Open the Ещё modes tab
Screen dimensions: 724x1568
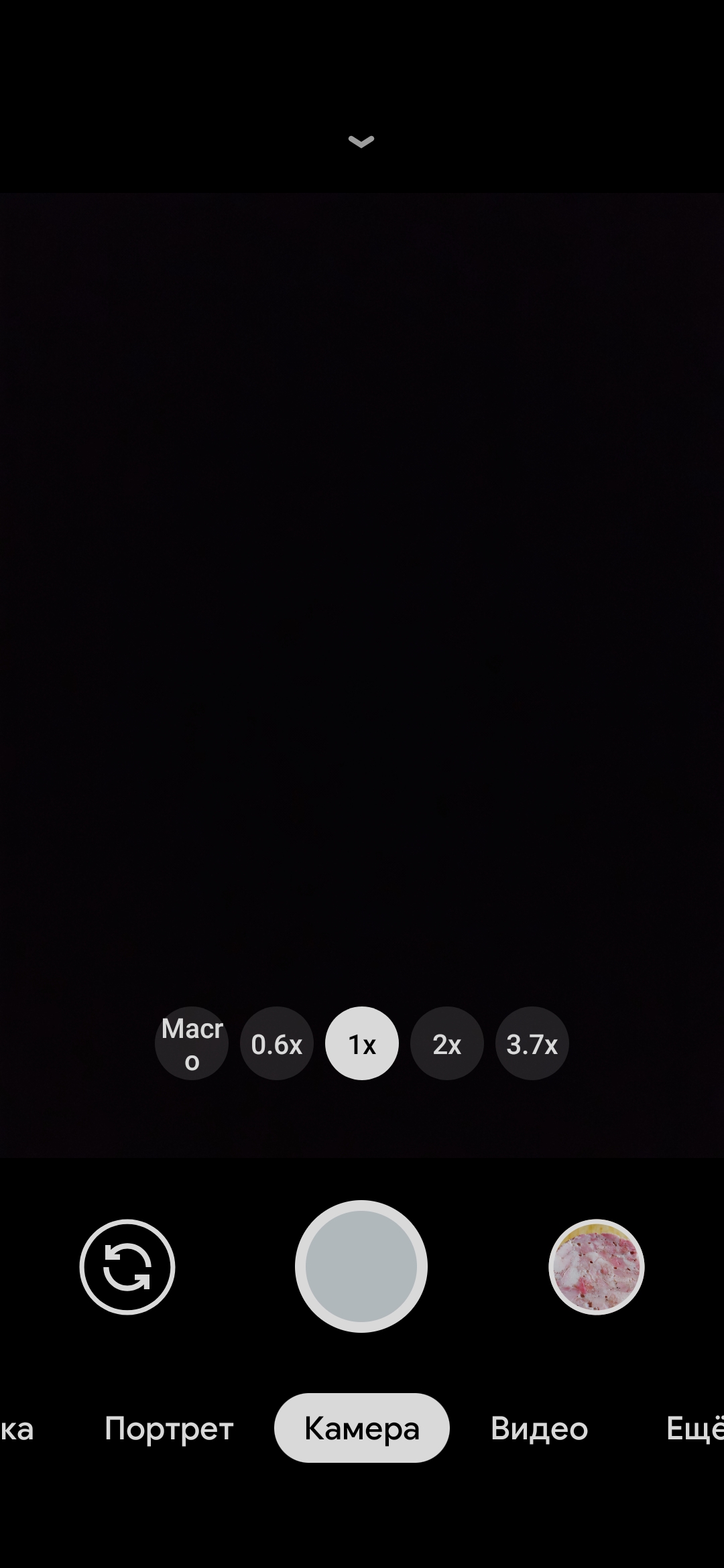694,1428
